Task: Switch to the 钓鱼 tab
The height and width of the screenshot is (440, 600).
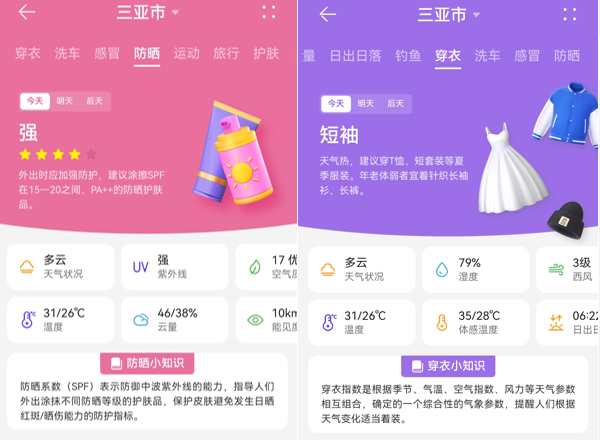Action: 408,56
